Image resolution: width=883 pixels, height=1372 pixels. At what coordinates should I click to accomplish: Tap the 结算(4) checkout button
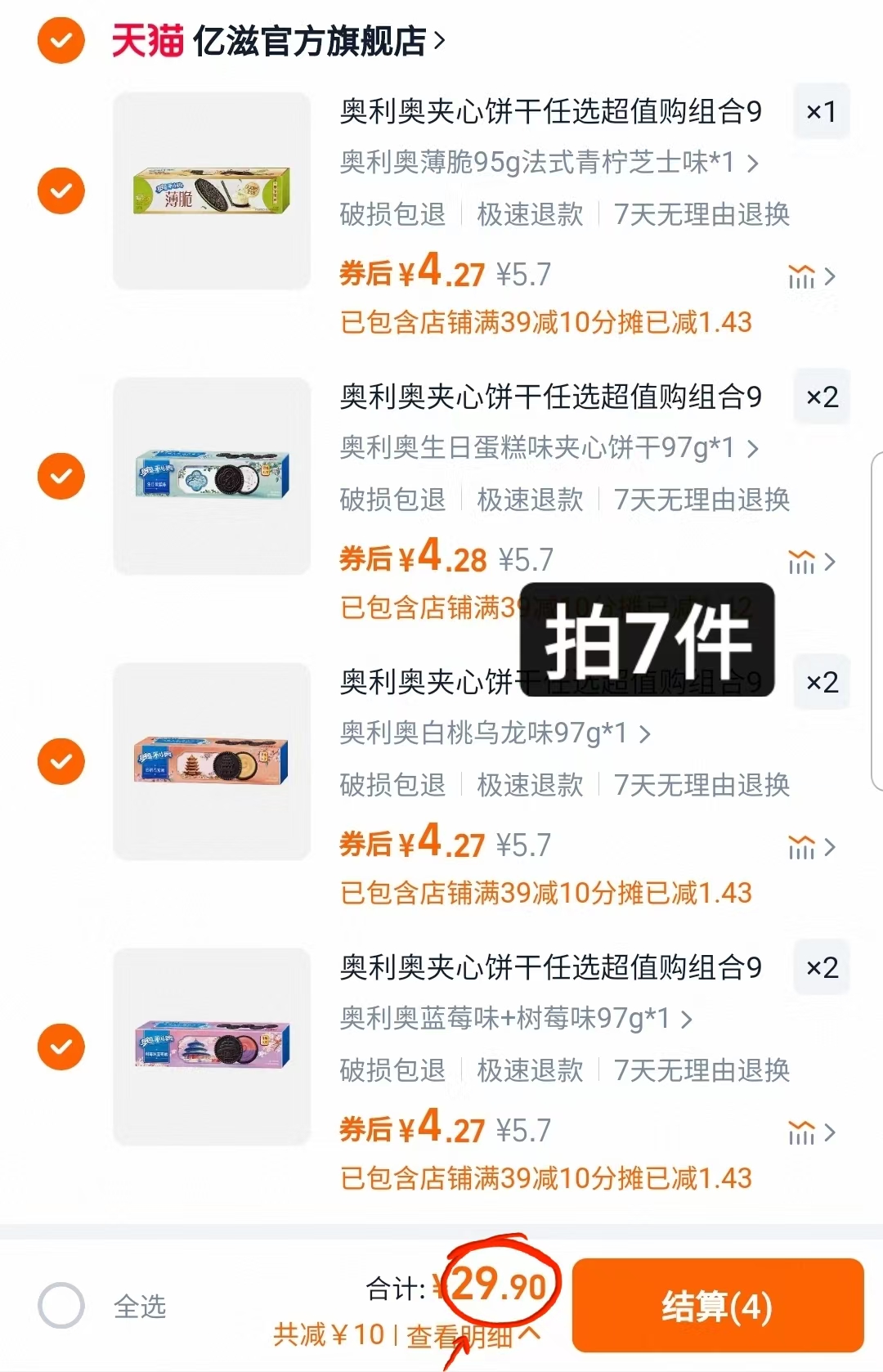click(x=718, y=1304)
